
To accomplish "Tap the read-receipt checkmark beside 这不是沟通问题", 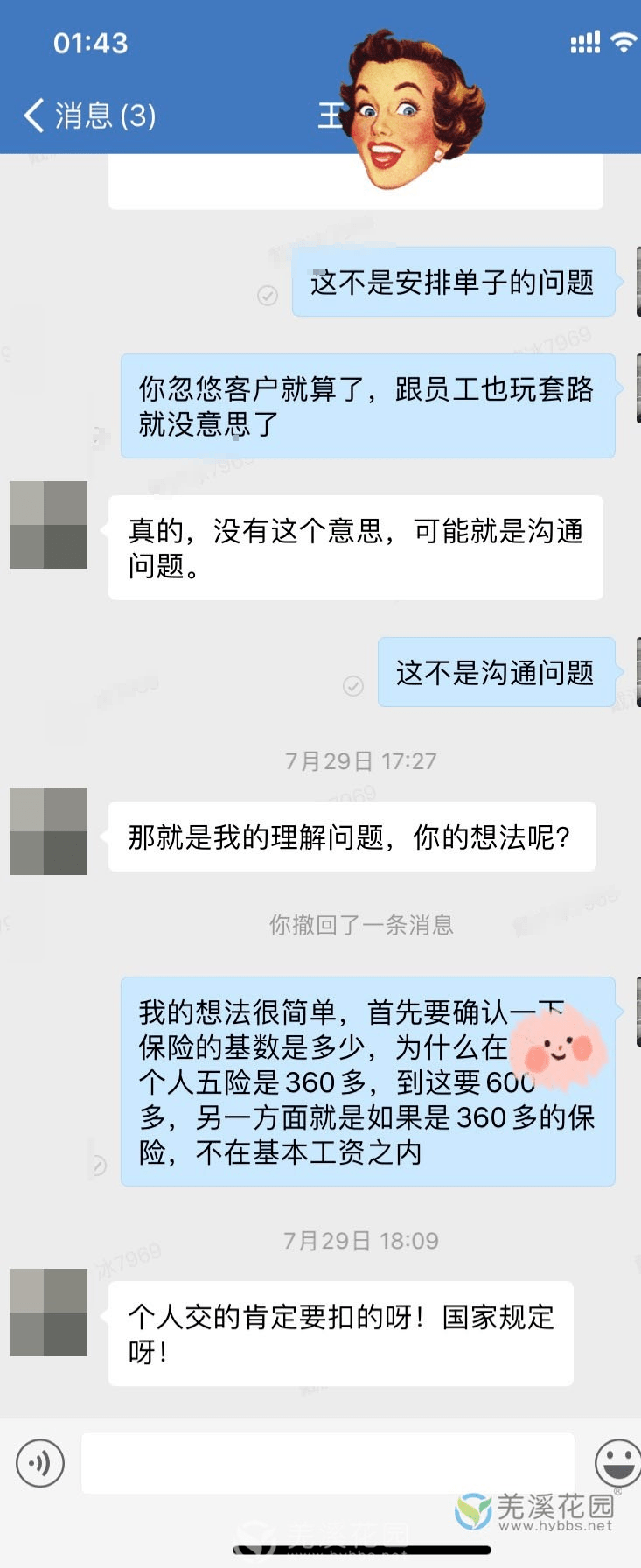I will tap(353, 687).
